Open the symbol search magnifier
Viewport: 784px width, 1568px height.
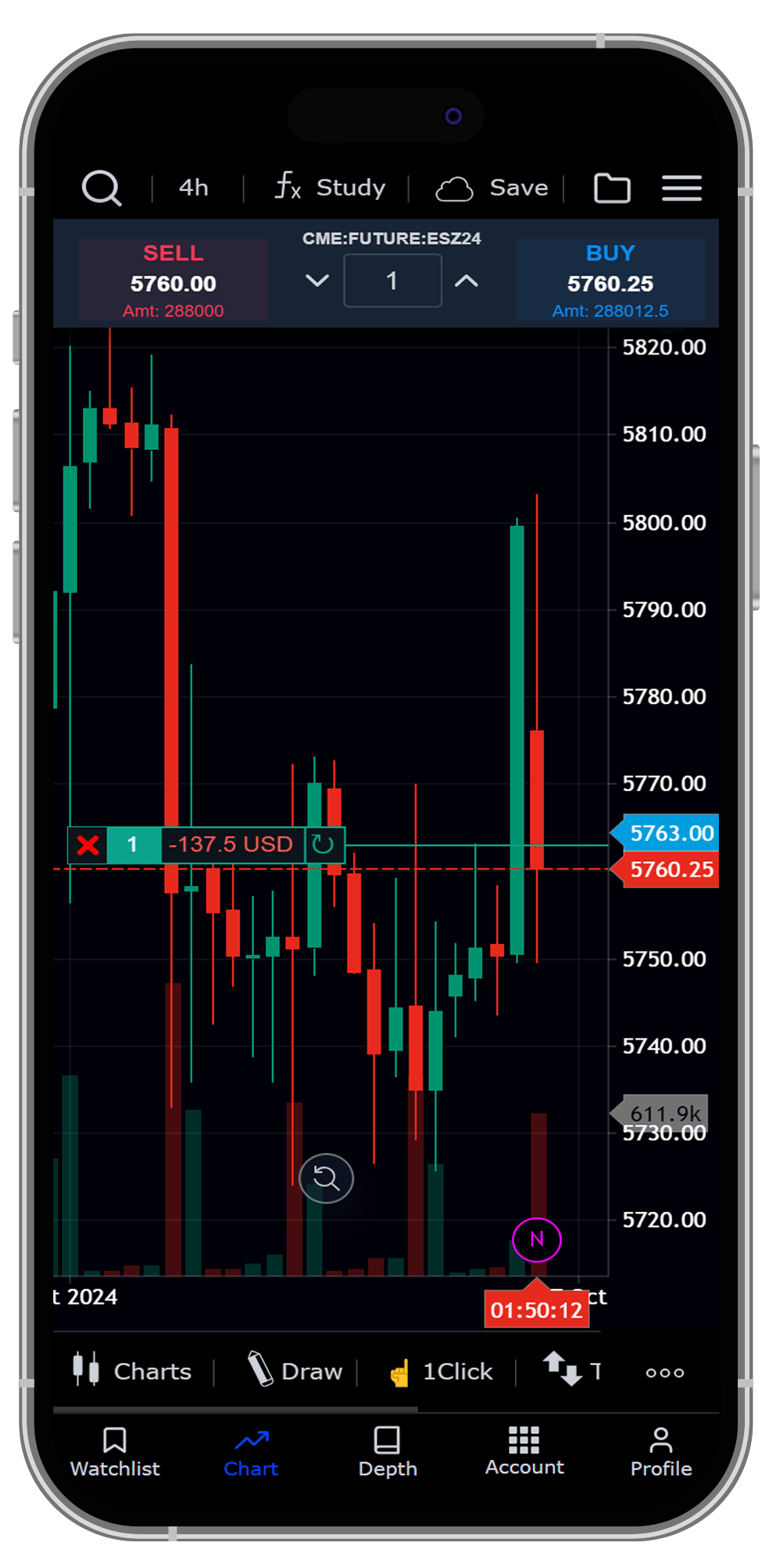point(102,188)
